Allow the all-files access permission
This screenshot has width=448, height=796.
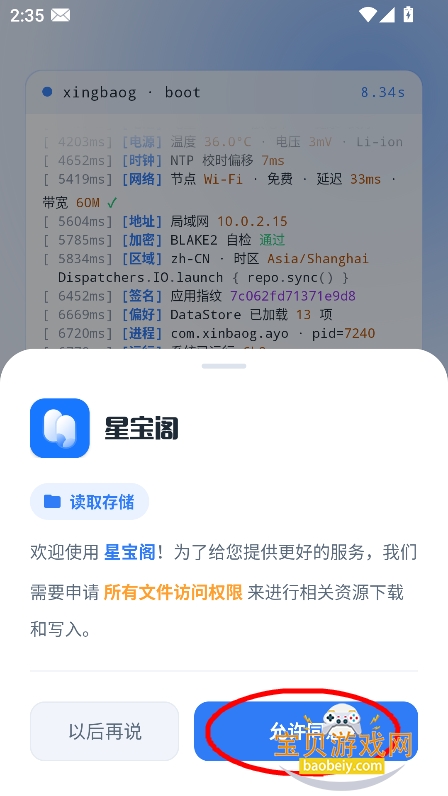point(306,731)
